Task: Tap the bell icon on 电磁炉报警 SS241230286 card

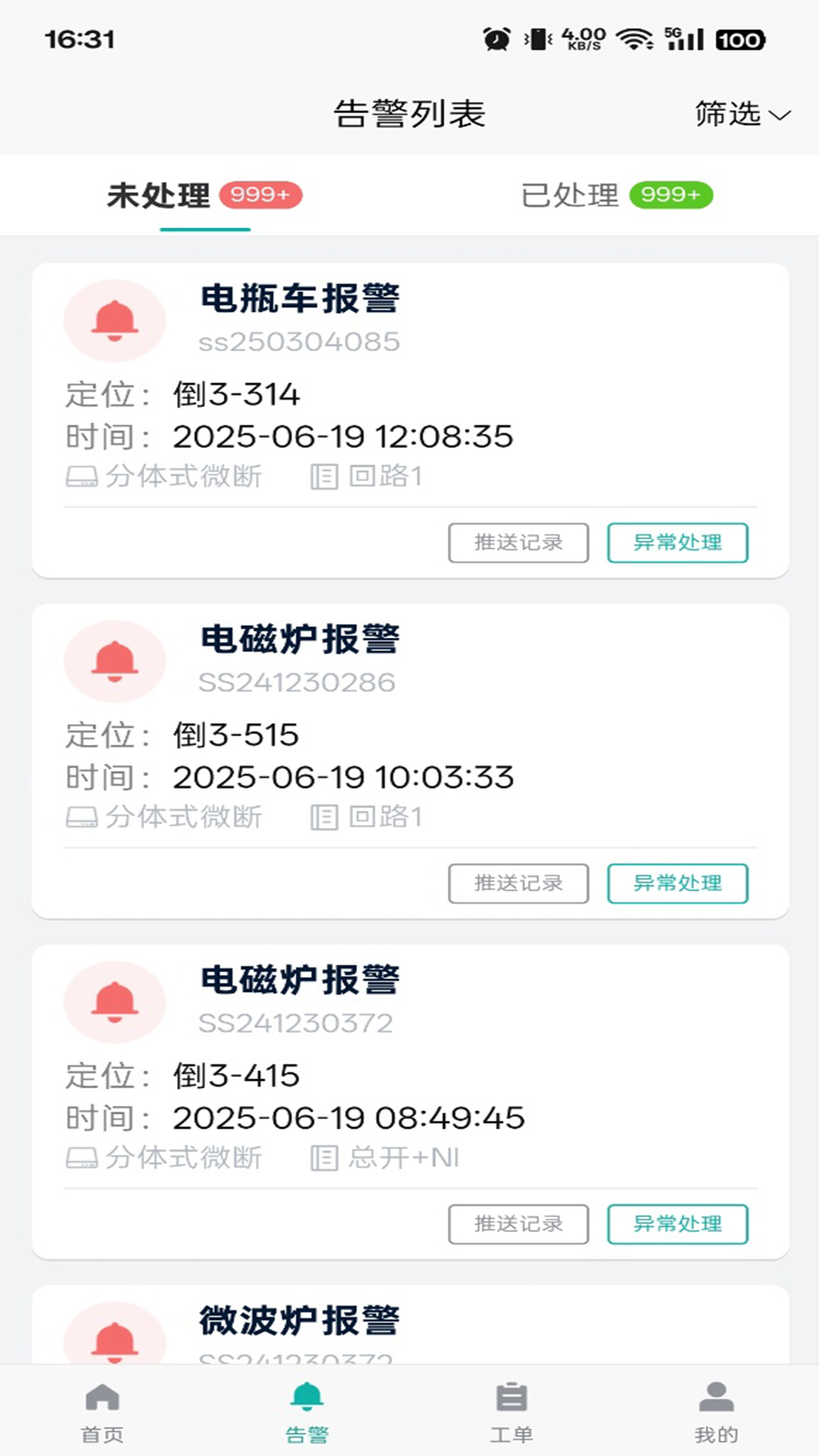Action: (114, 661)
